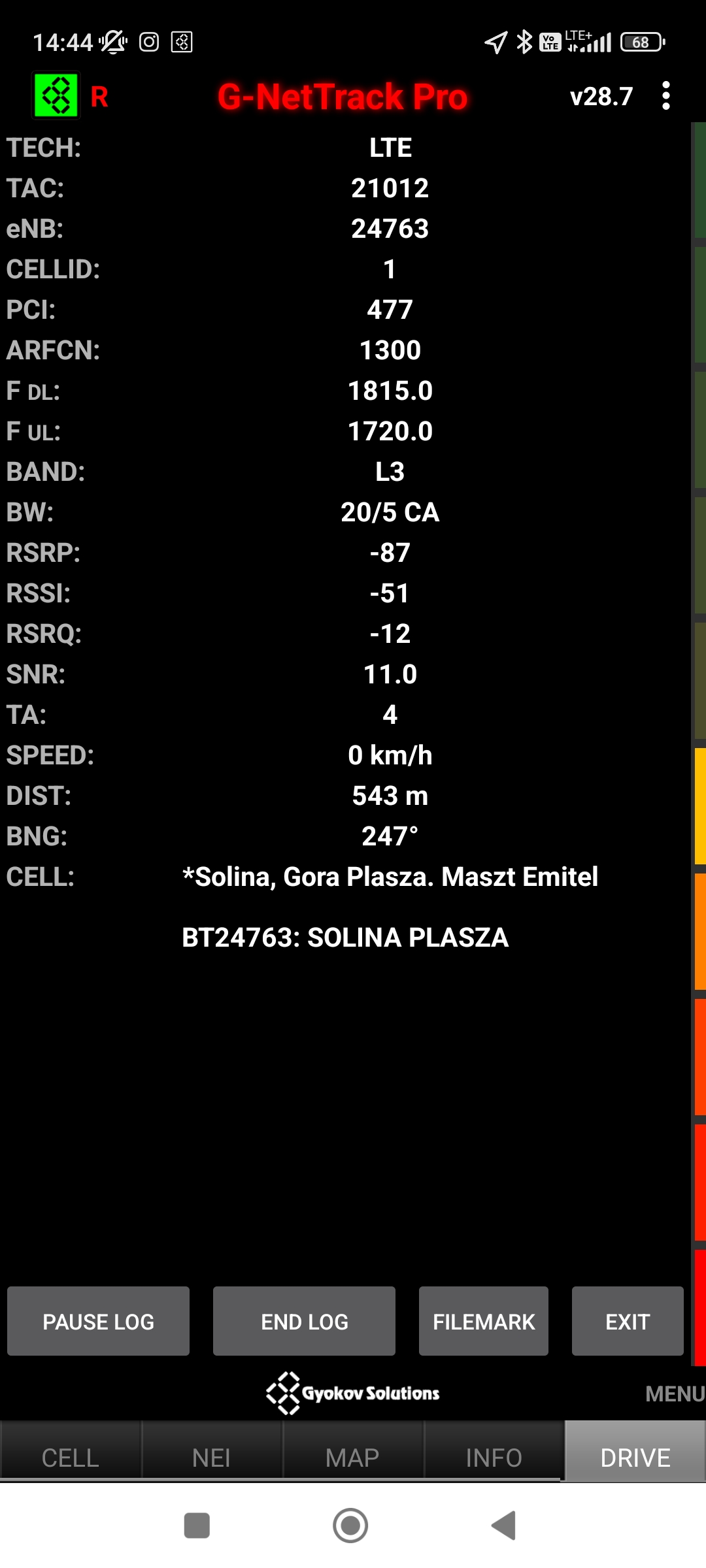Tap the END LOG button
Viewport: 706px width, 1568px height.
(x=304, y=1321)
